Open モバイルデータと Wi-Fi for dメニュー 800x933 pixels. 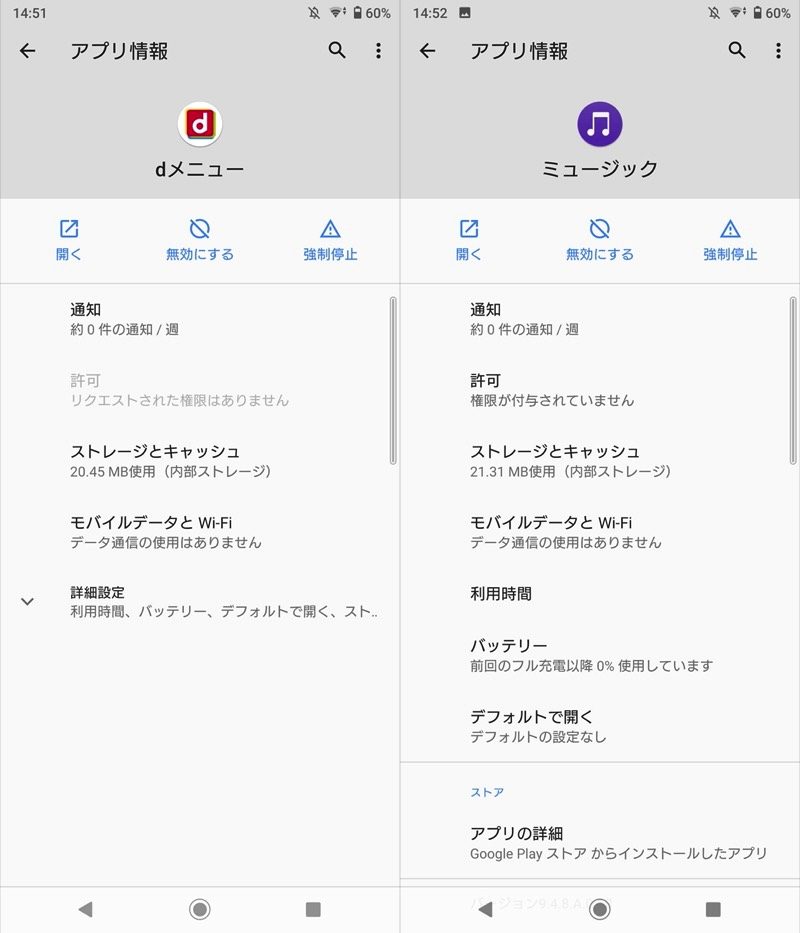click(x=200, y=532)
